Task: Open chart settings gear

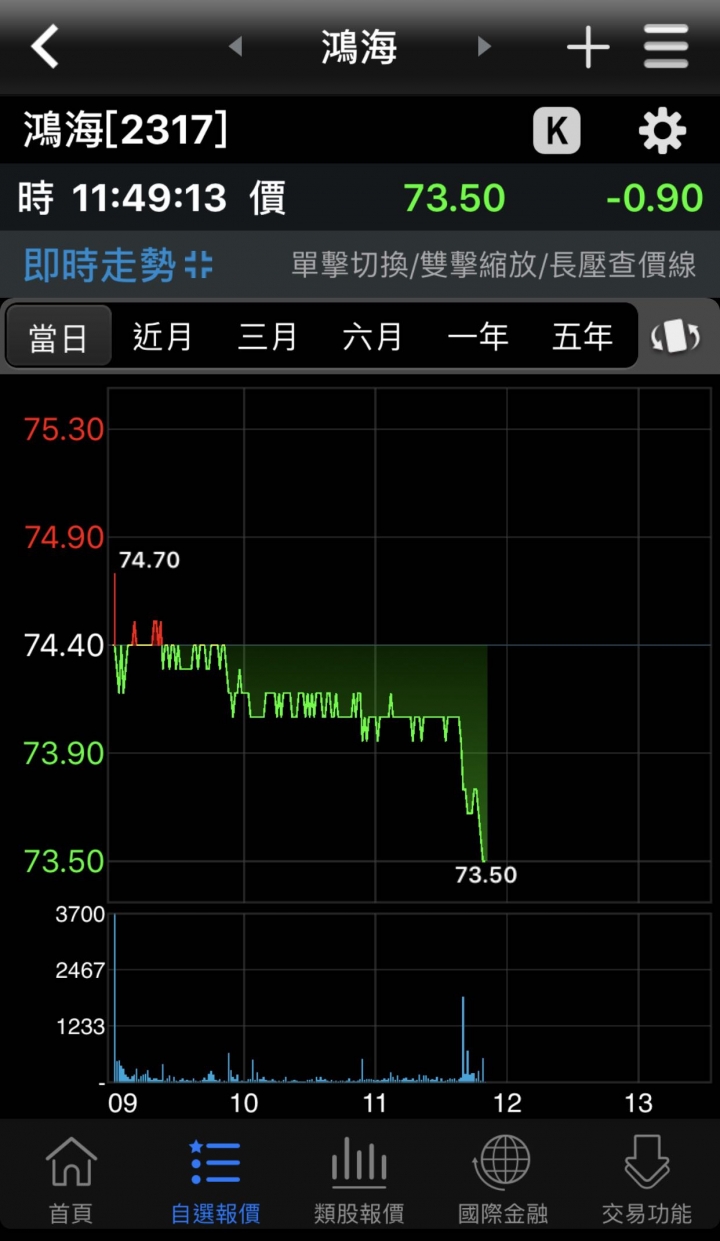Action: click(662, 131)
